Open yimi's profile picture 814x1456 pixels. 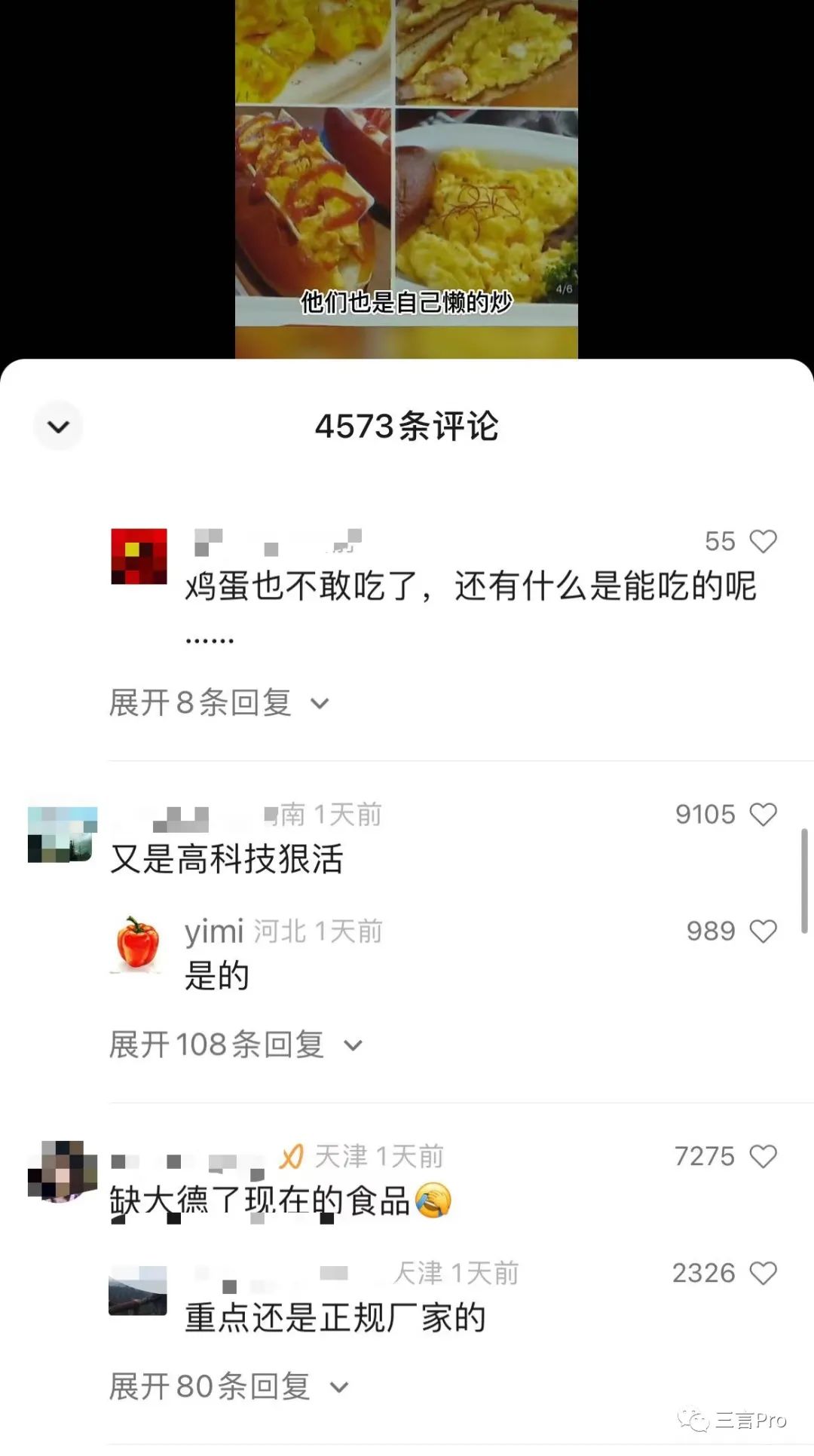[138, 943]
